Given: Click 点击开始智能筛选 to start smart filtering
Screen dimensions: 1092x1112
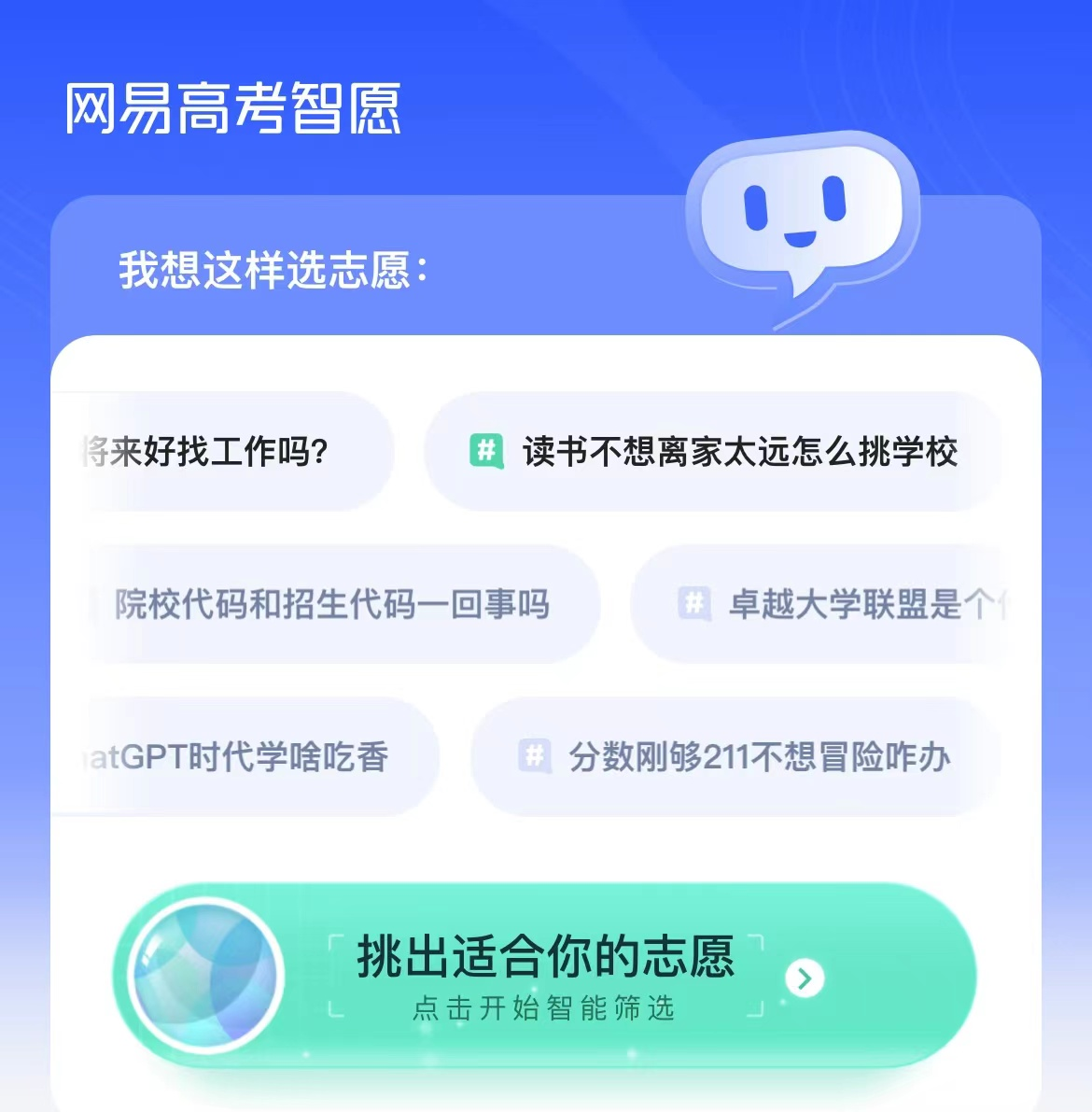Looking at the screenshot, I should point(546,1007).
